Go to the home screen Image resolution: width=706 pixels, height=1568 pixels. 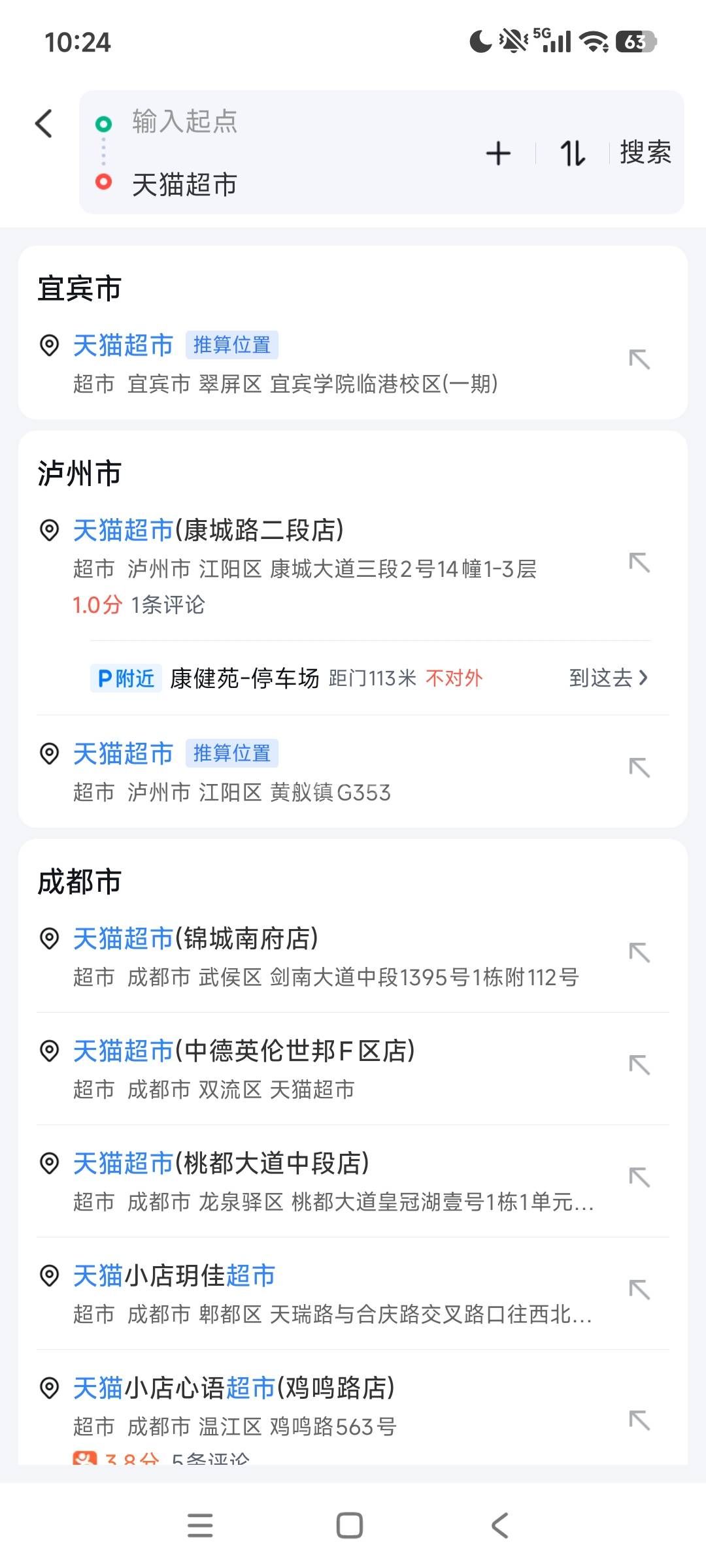[x=350, y=1526]
